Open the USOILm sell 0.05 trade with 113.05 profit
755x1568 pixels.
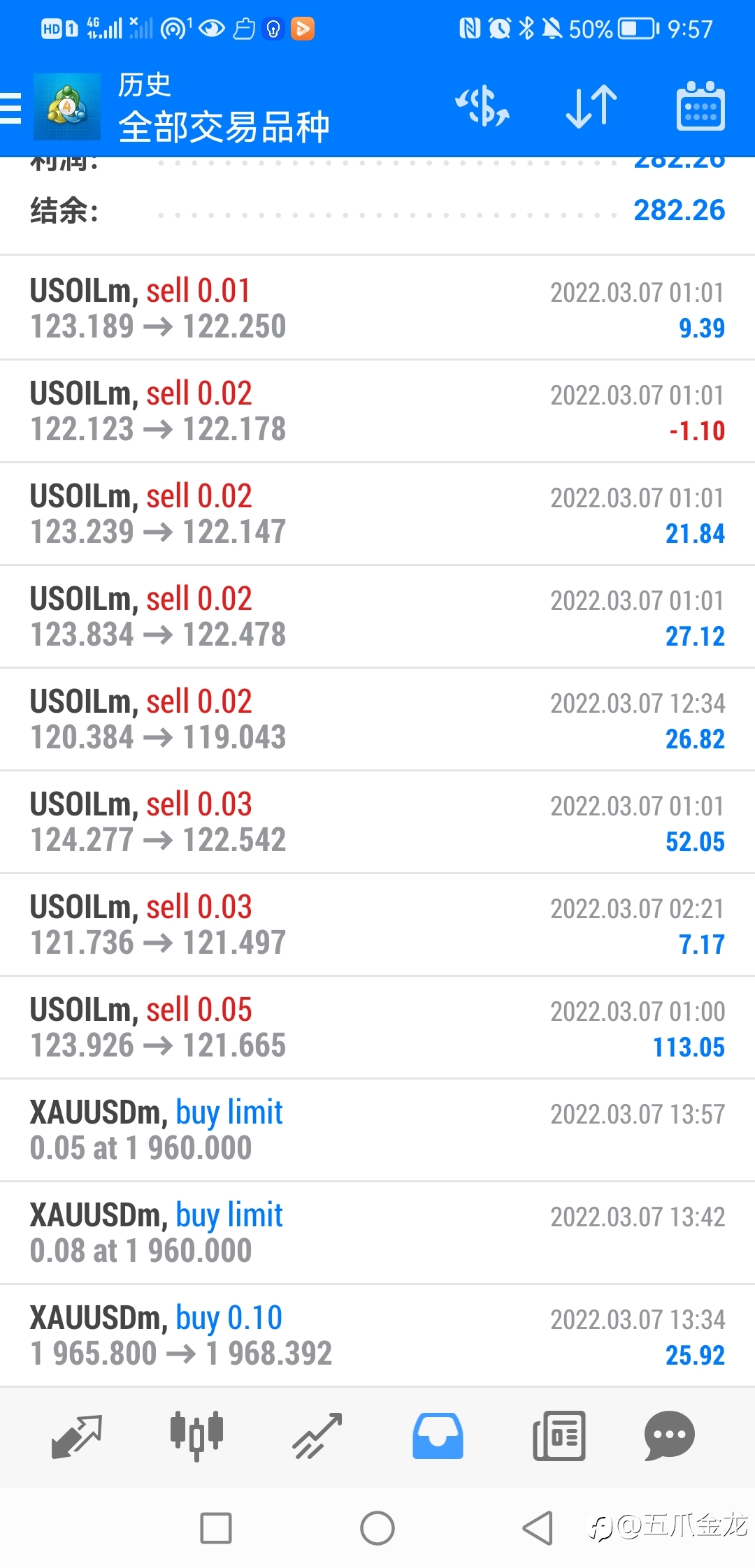pyautogui.click(x=377, y=1027)
